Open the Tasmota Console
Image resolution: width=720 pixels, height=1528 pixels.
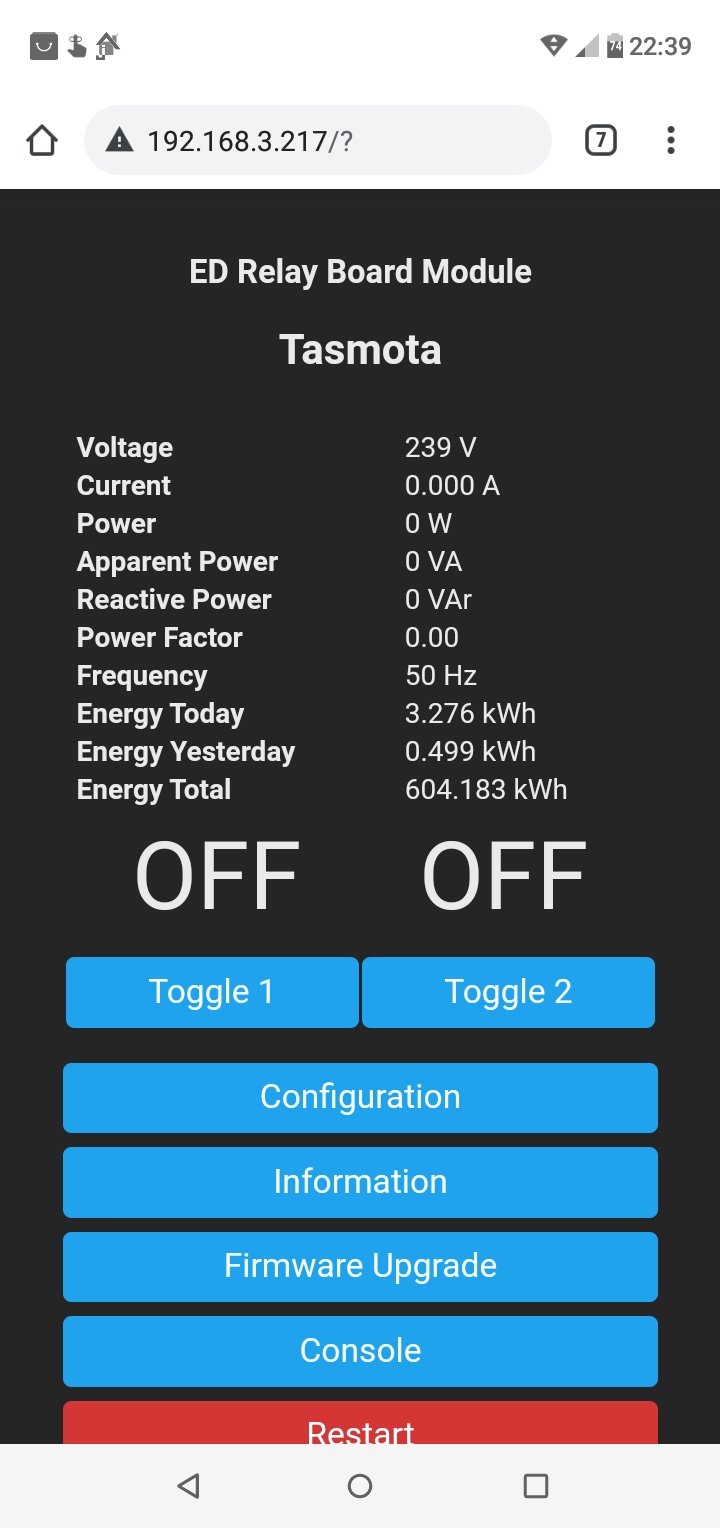point(360,1351)
